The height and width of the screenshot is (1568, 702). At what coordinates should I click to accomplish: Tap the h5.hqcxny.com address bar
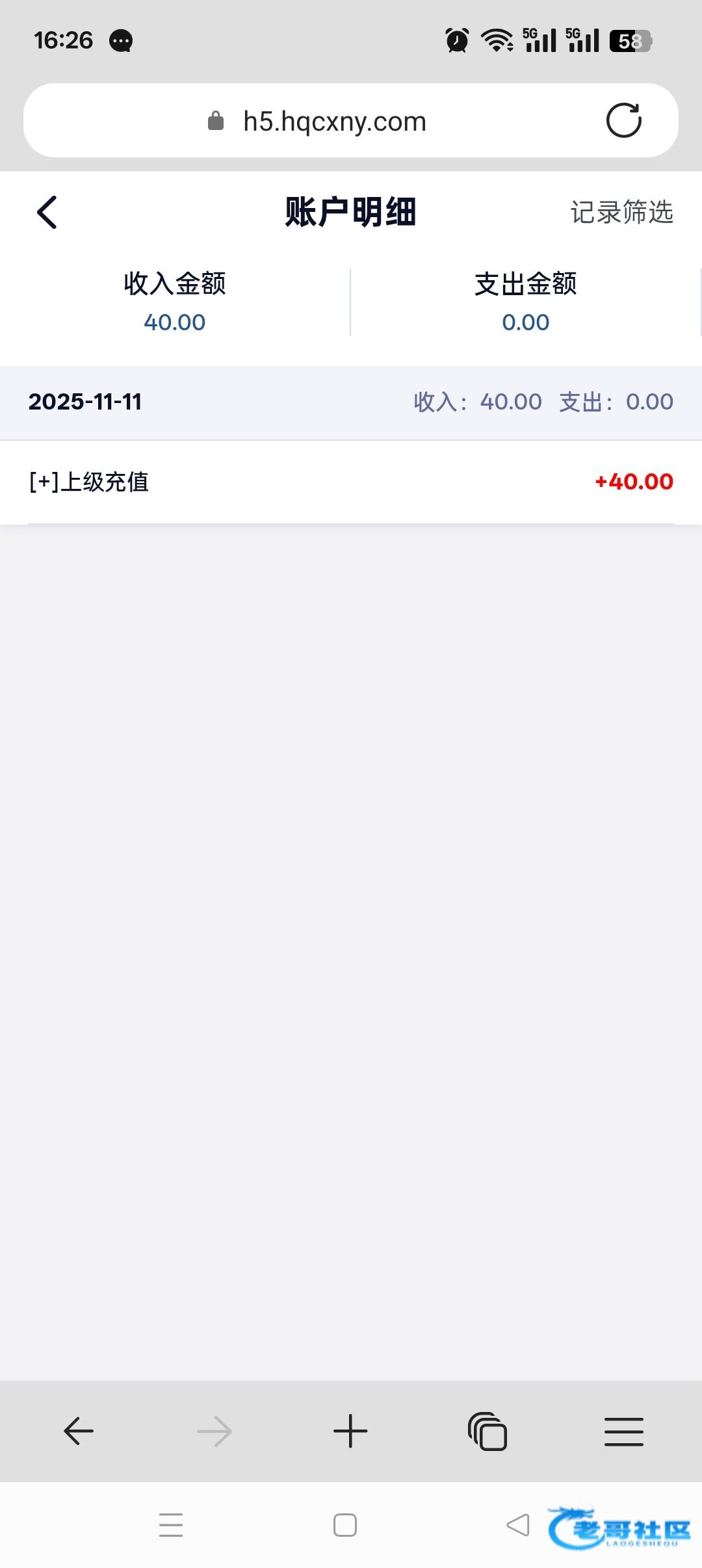(334, 122)
